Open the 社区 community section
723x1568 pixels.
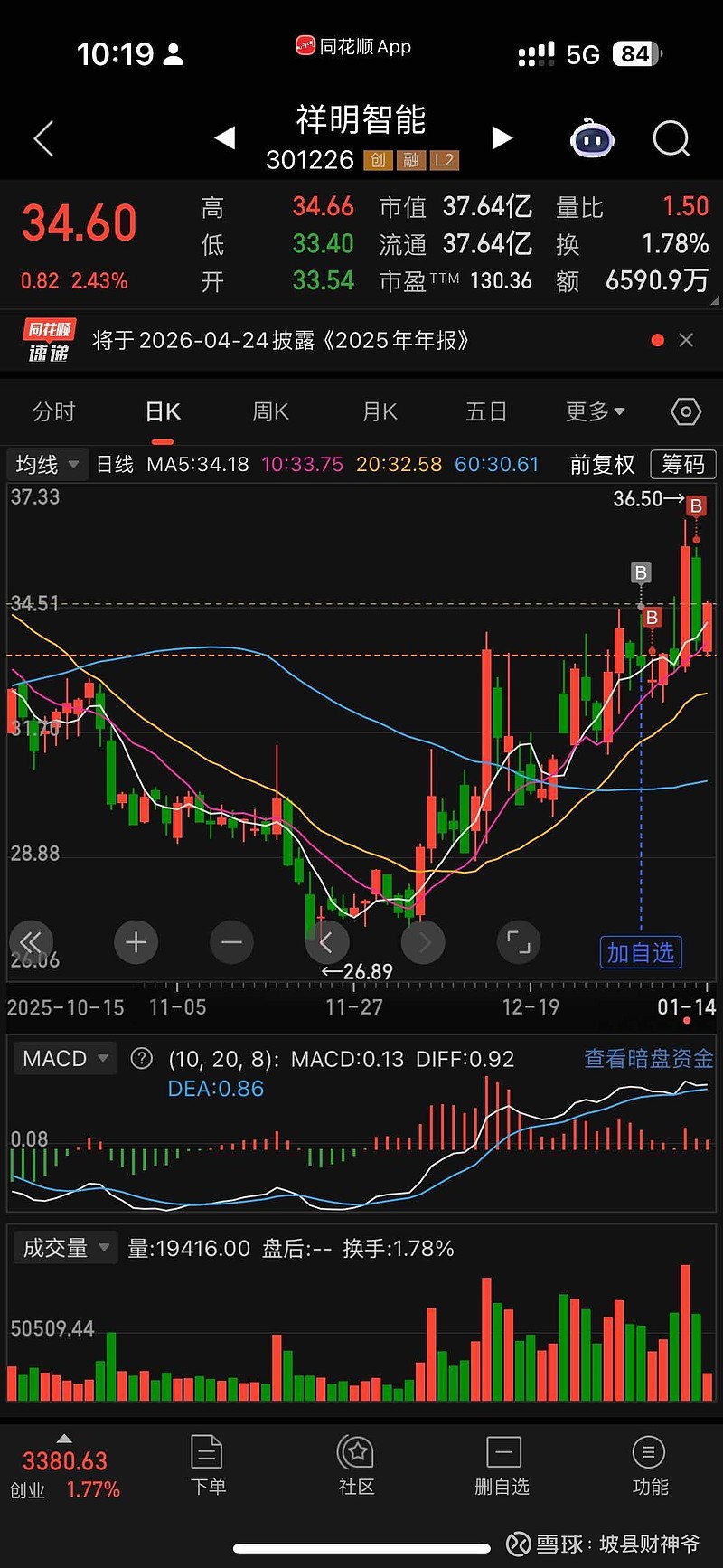[356, 1465]
